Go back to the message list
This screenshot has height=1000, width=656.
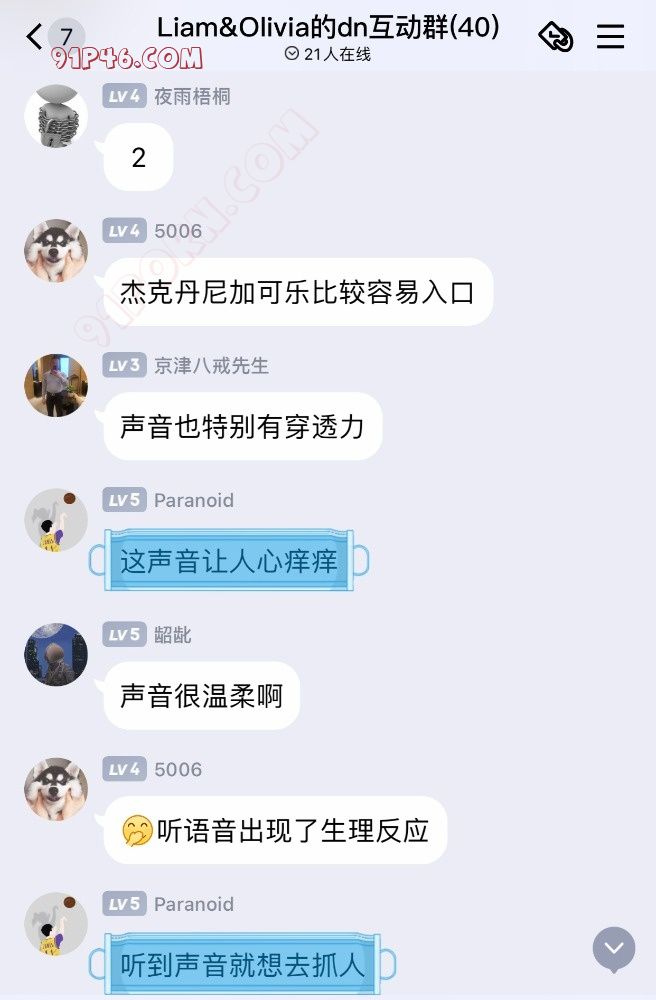(x=36, y=38)
